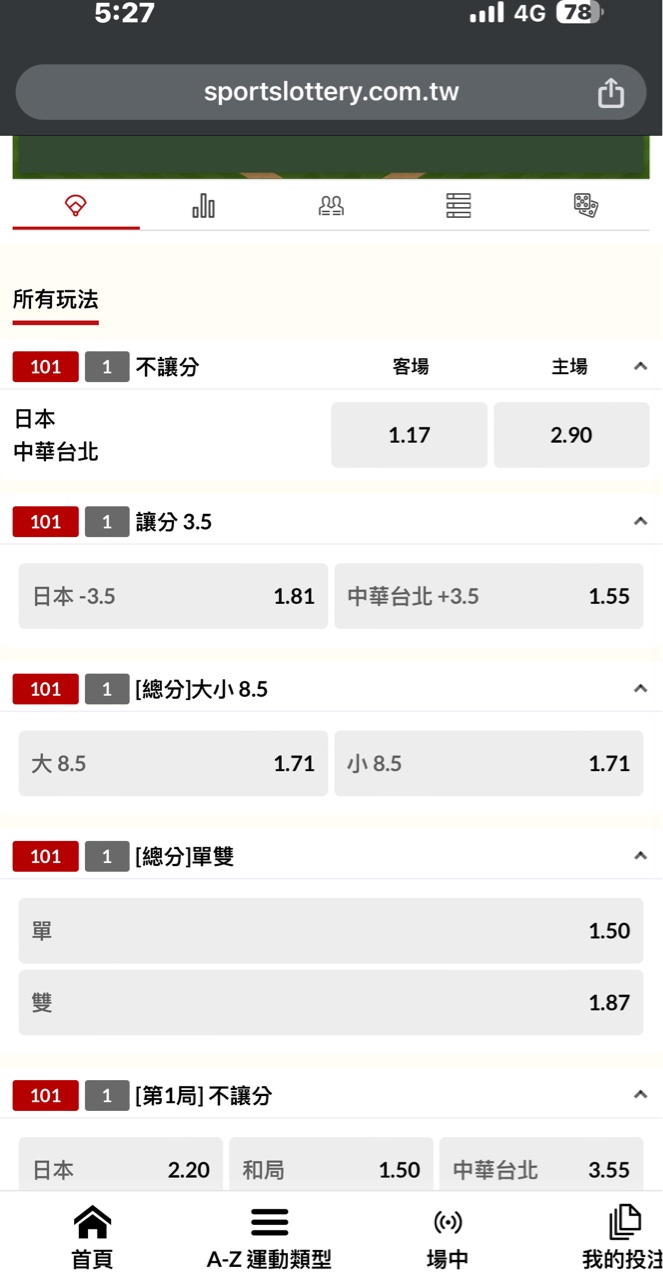
Task: Bet on 日本 -3.5 at 1.81
Action: point(173,596)
